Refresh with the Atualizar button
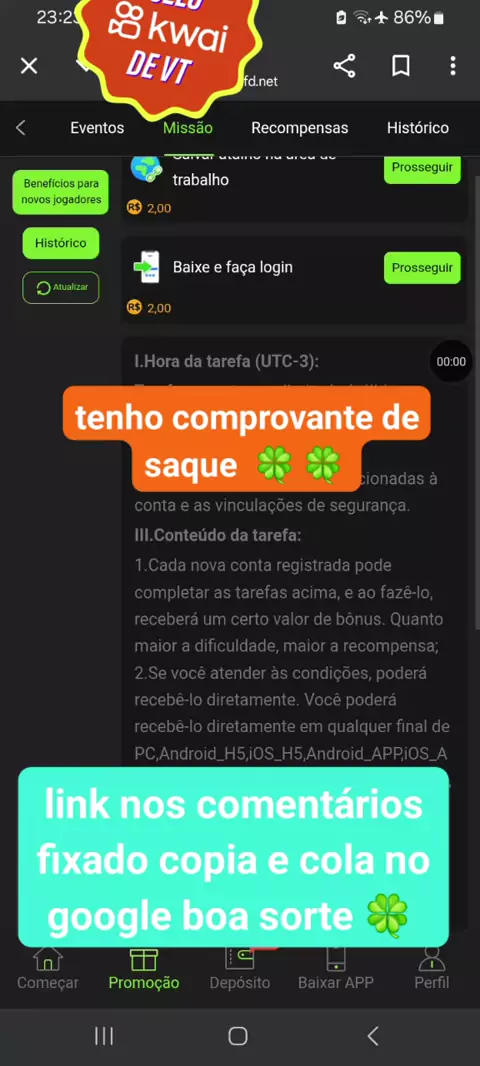This screenshot has width=480, height=1066. (x=61, y=288)
